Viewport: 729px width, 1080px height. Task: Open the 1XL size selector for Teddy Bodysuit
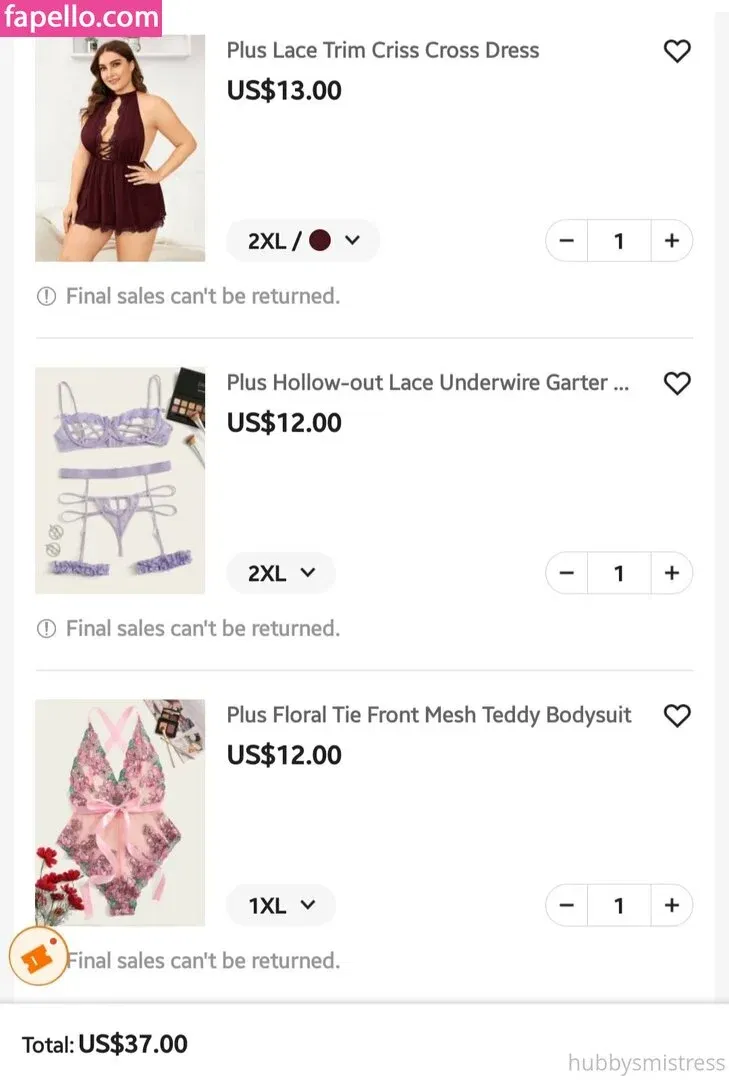point(281,905)
